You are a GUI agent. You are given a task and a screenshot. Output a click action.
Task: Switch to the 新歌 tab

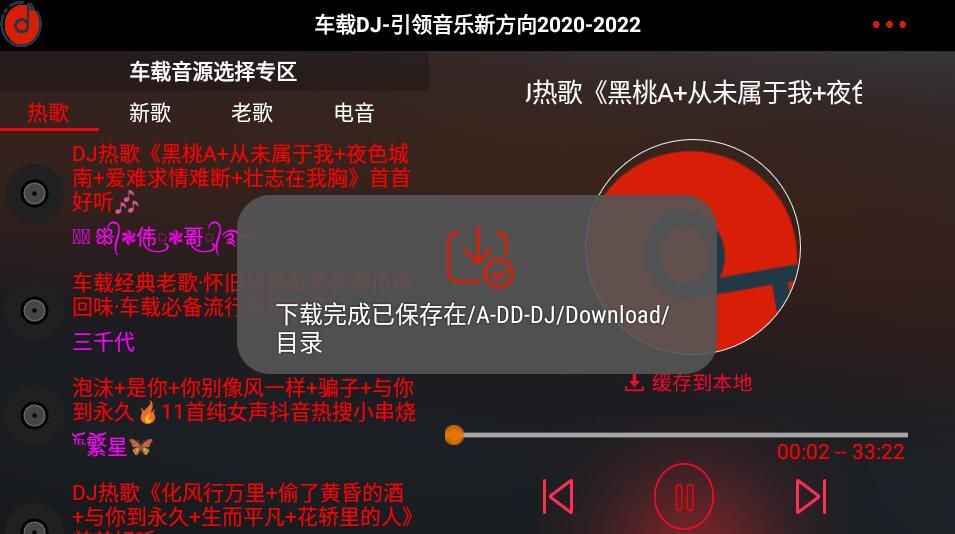tap(150, 113)
